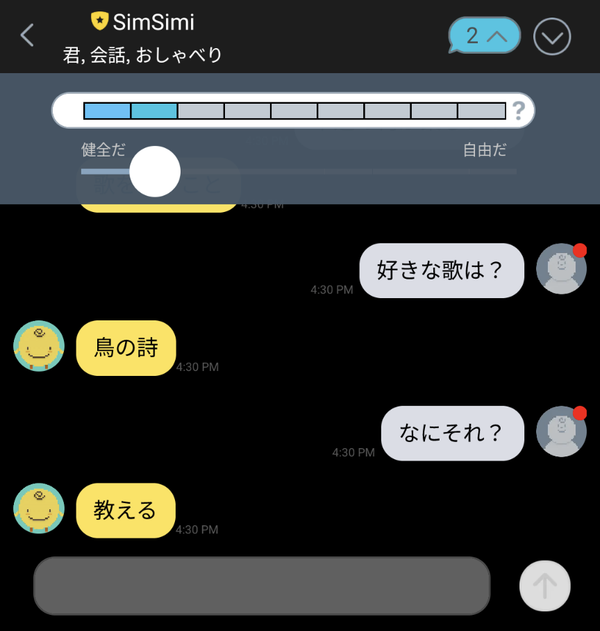Collapse the blue level 2 bubble
This screenshot has height=631, width=600.
485,35
